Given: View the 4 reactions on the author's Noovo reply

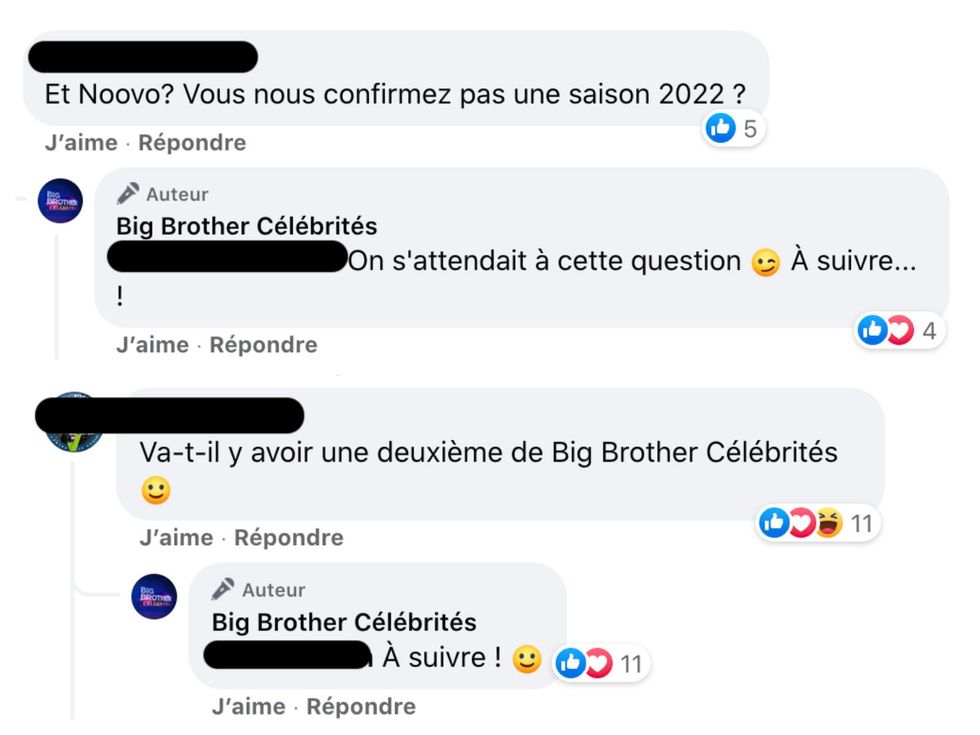Looking at the screenshot, I should (x=901, y=330).
